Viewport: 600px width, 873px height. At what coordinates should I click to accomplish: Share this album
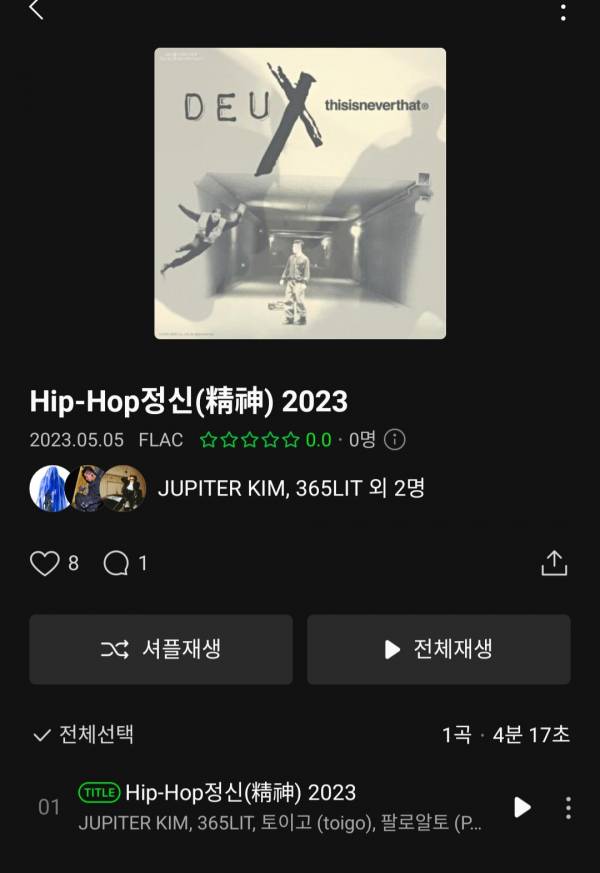click(554, 563)
